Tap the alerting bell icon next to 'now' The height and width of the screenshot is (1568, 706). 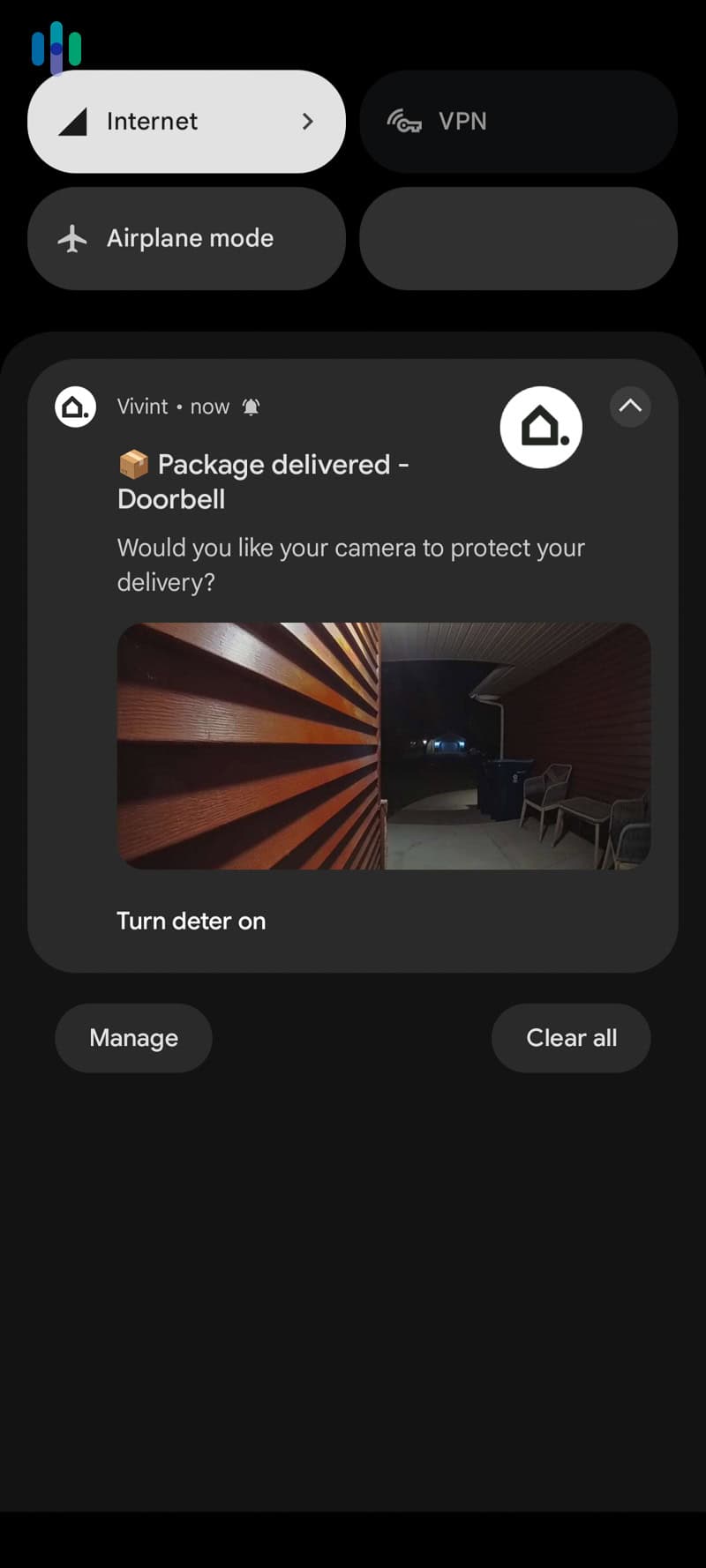[x=251, y=407]
